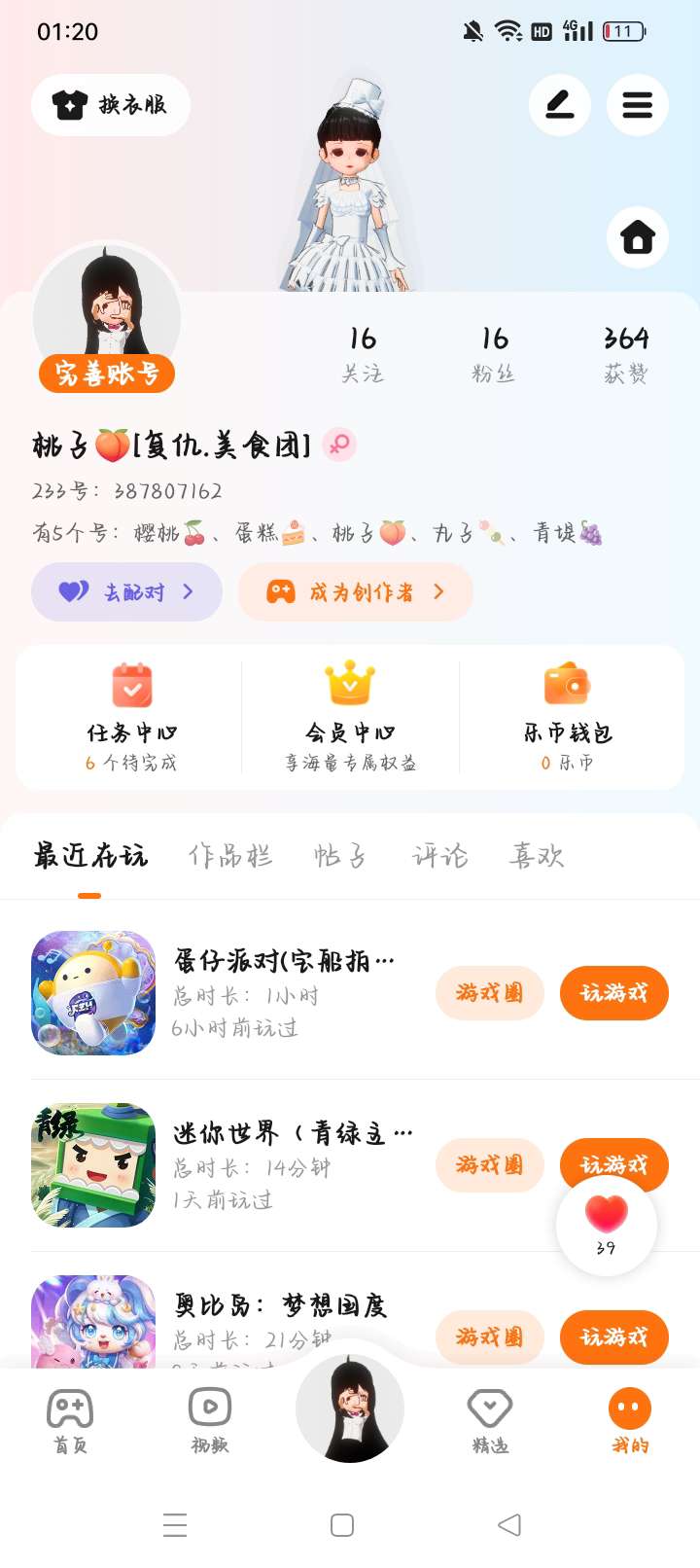Tap 玩游戏 for 奥比岛：梦想国度
The height and width of the screenshot is (1568, 700).
[x=613, y=1337]
